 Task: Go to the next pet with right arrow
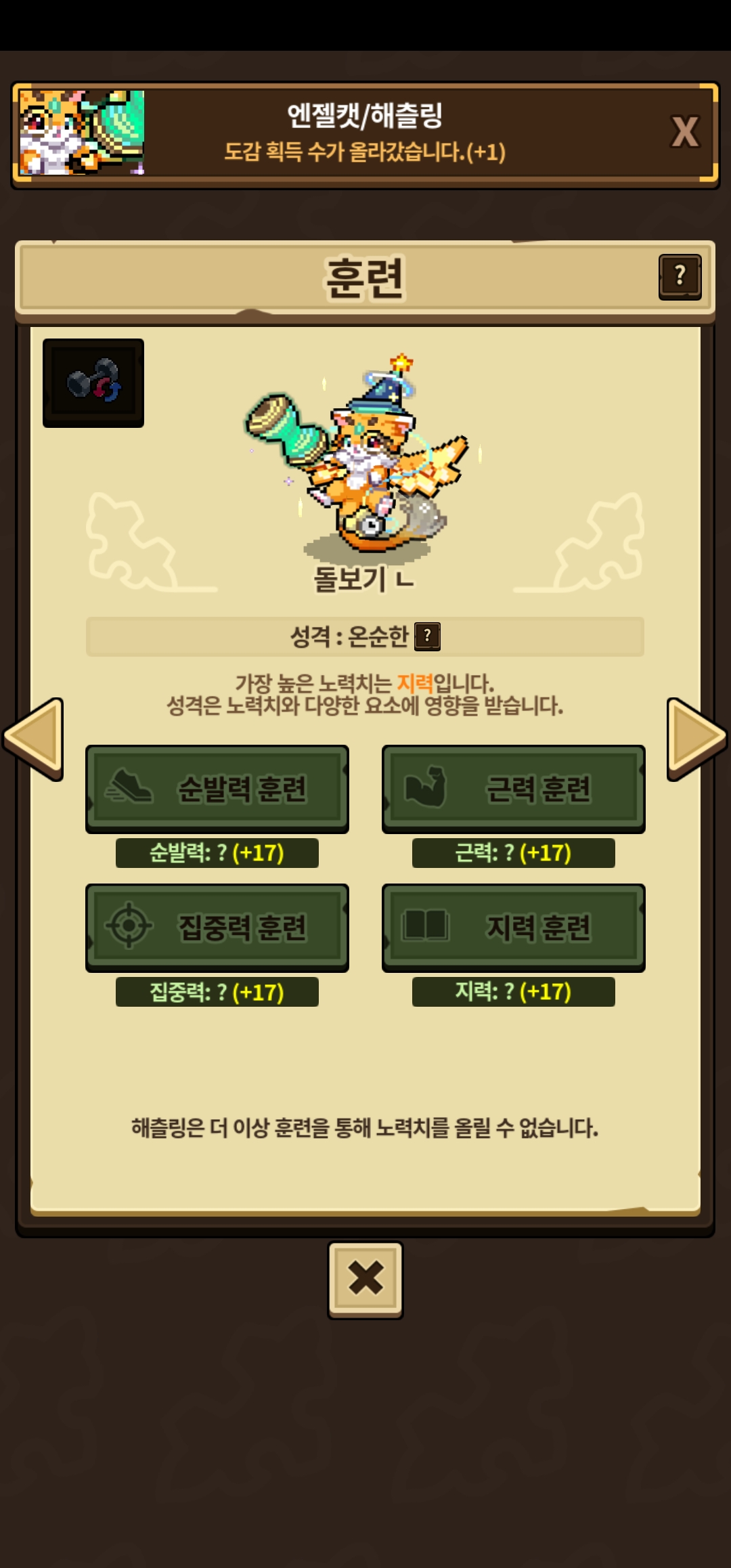pos(696,739)
